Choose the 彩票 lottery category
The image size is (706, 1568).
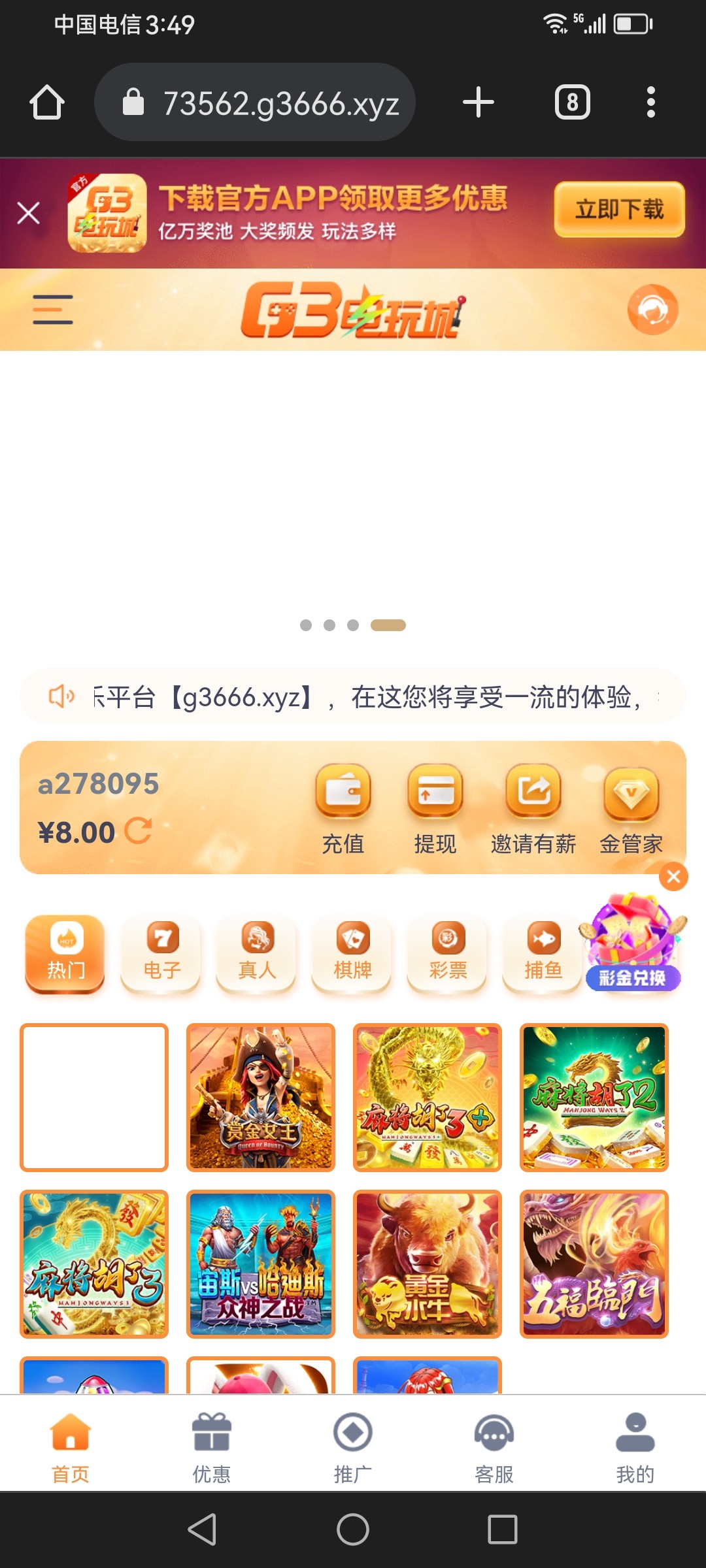[x=448, y=953]
